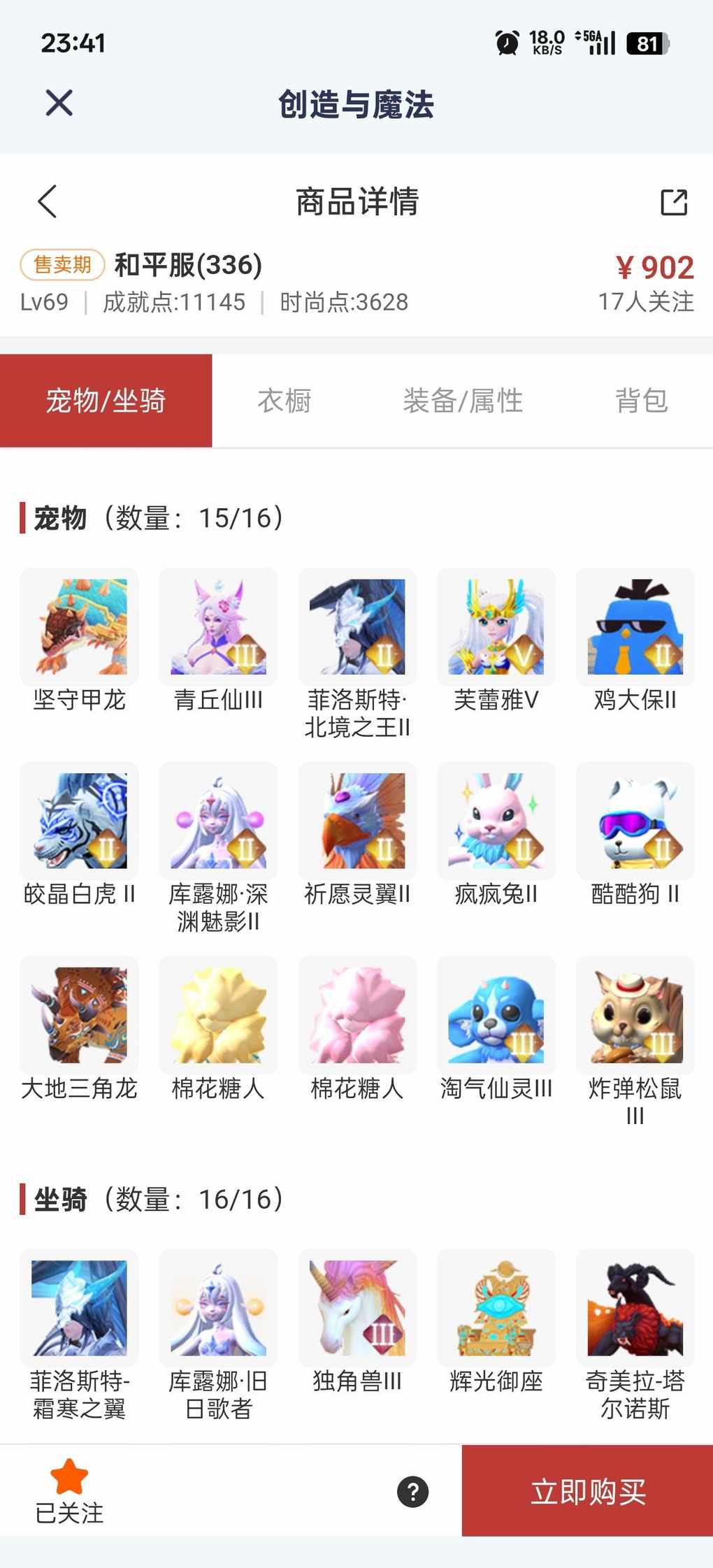
Task: Close the 创造与魔法 page
Action: tap(59, 103)
